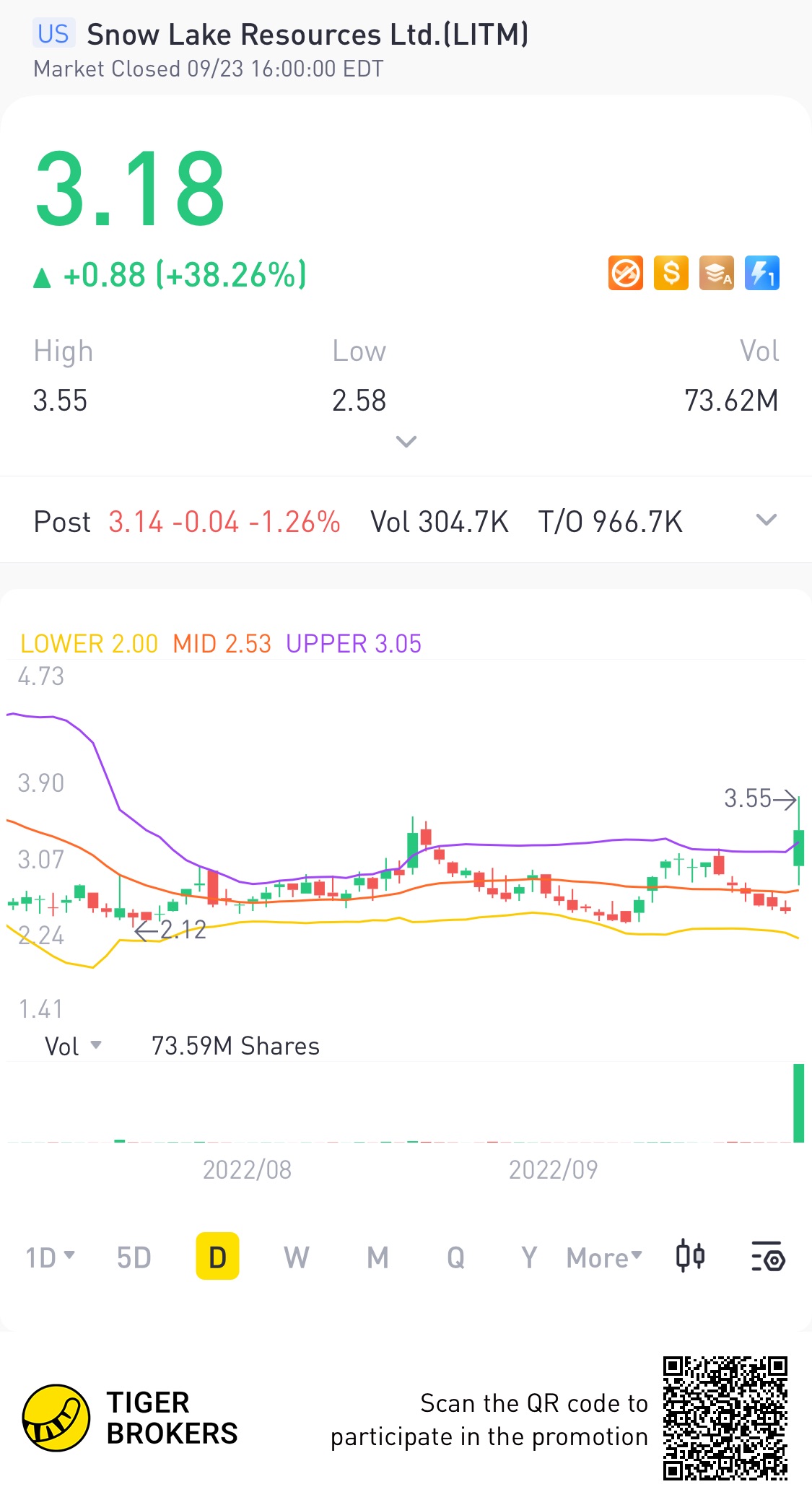Screen dimensions: 812x1505
Task: Open the More timeframes dropdown
Action: pos(604,1257)
